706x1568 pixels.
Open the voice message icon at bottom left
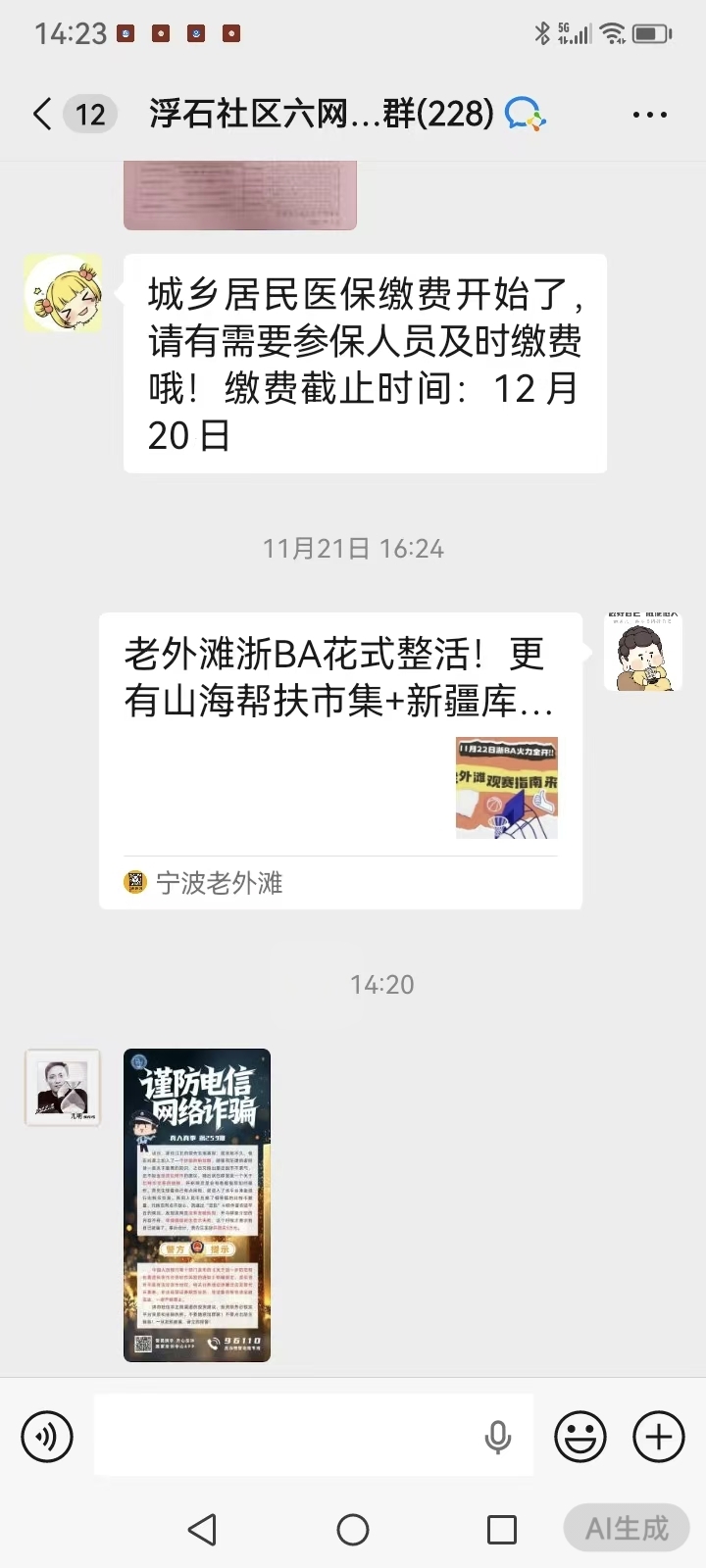click(46, 1436)
